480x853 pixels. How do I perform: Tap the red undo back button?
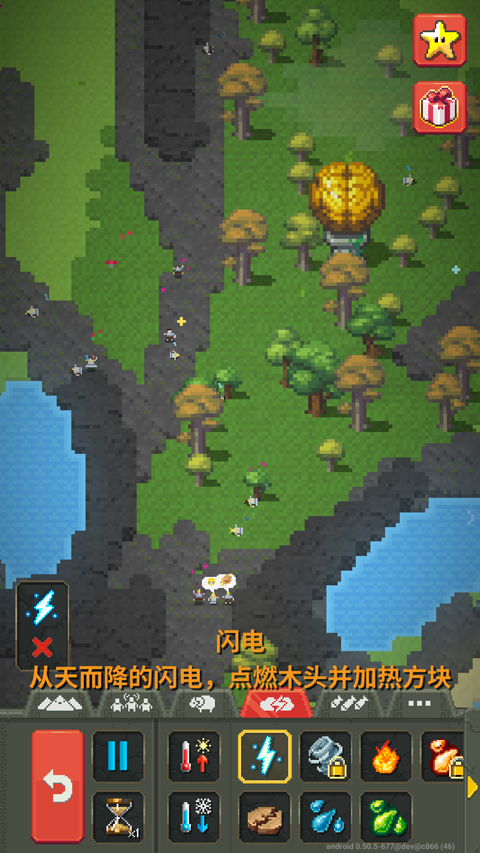[58, 786]
